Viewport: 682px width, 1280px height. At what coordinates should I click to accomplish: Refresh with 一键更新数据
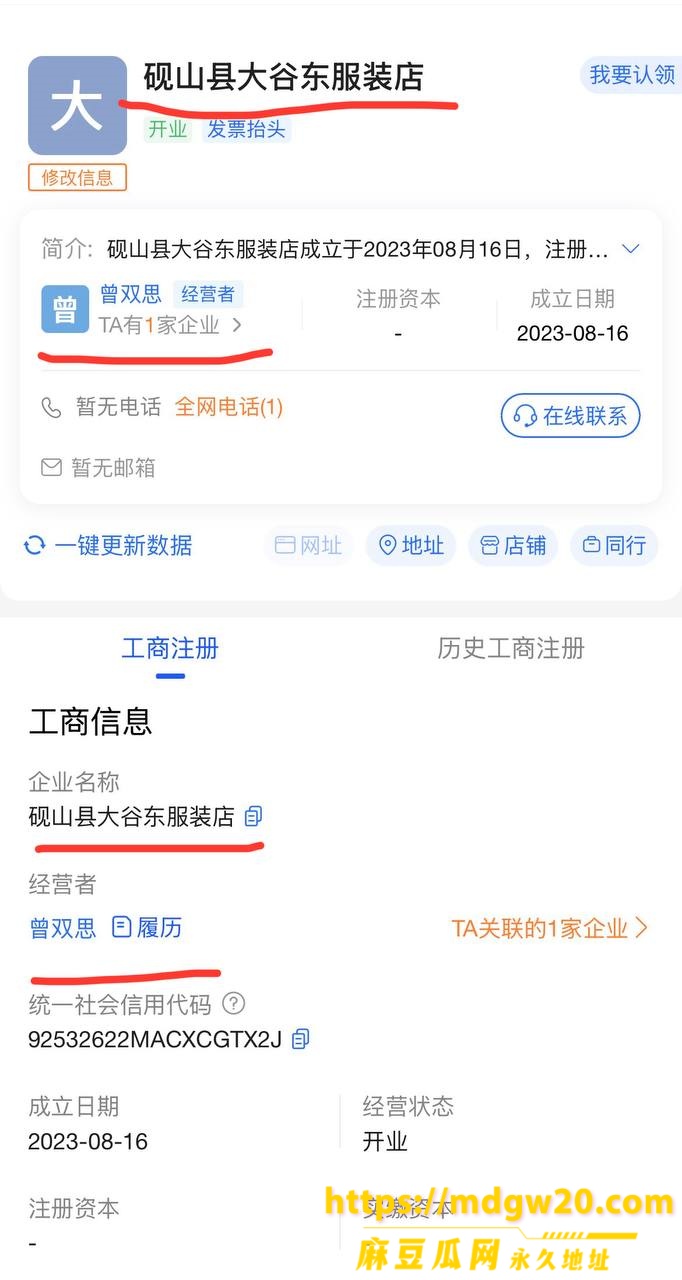(x=108, y=545)
